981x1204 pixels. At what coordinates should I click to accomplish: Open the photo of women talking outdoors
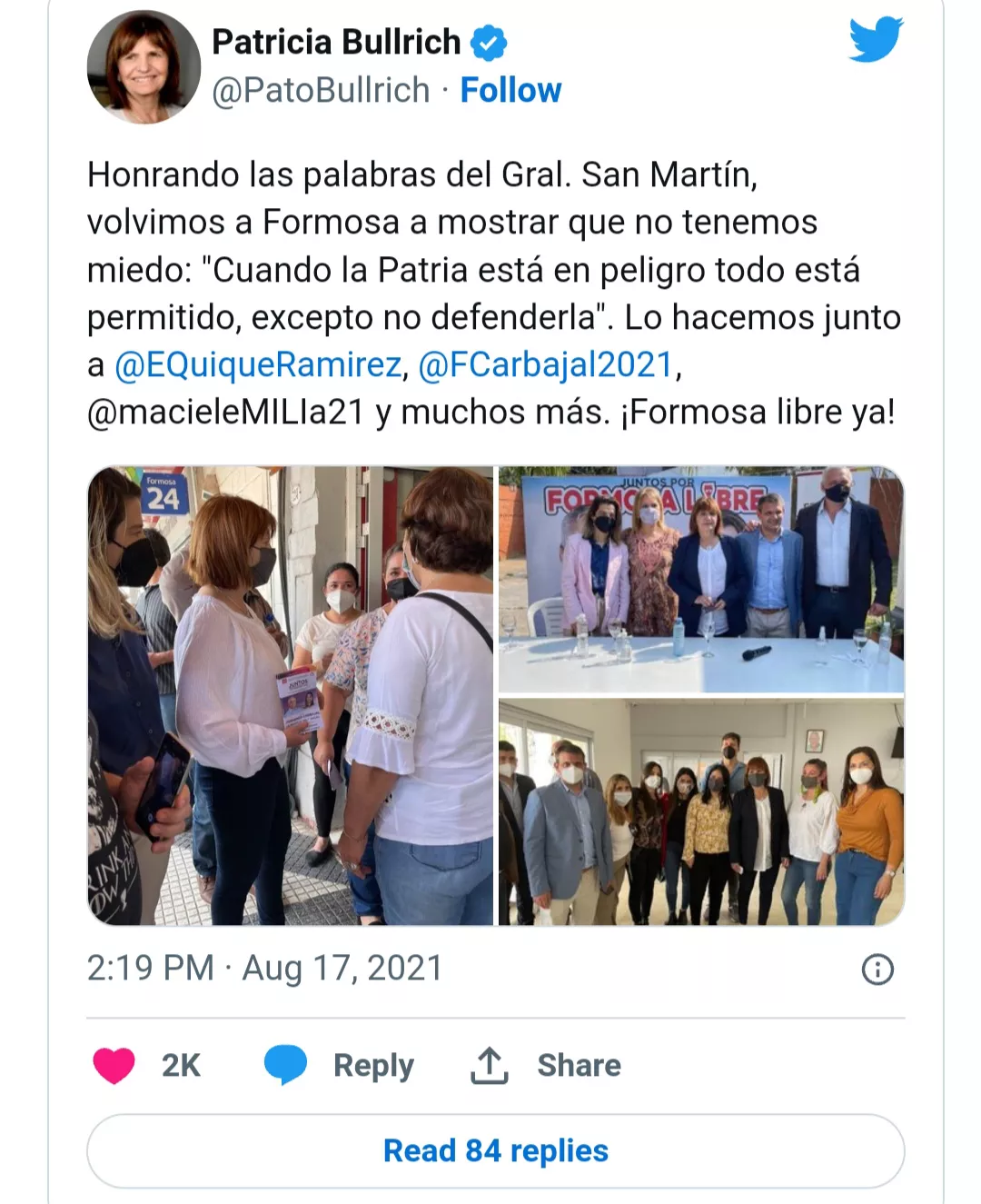(x=290, y=695)
